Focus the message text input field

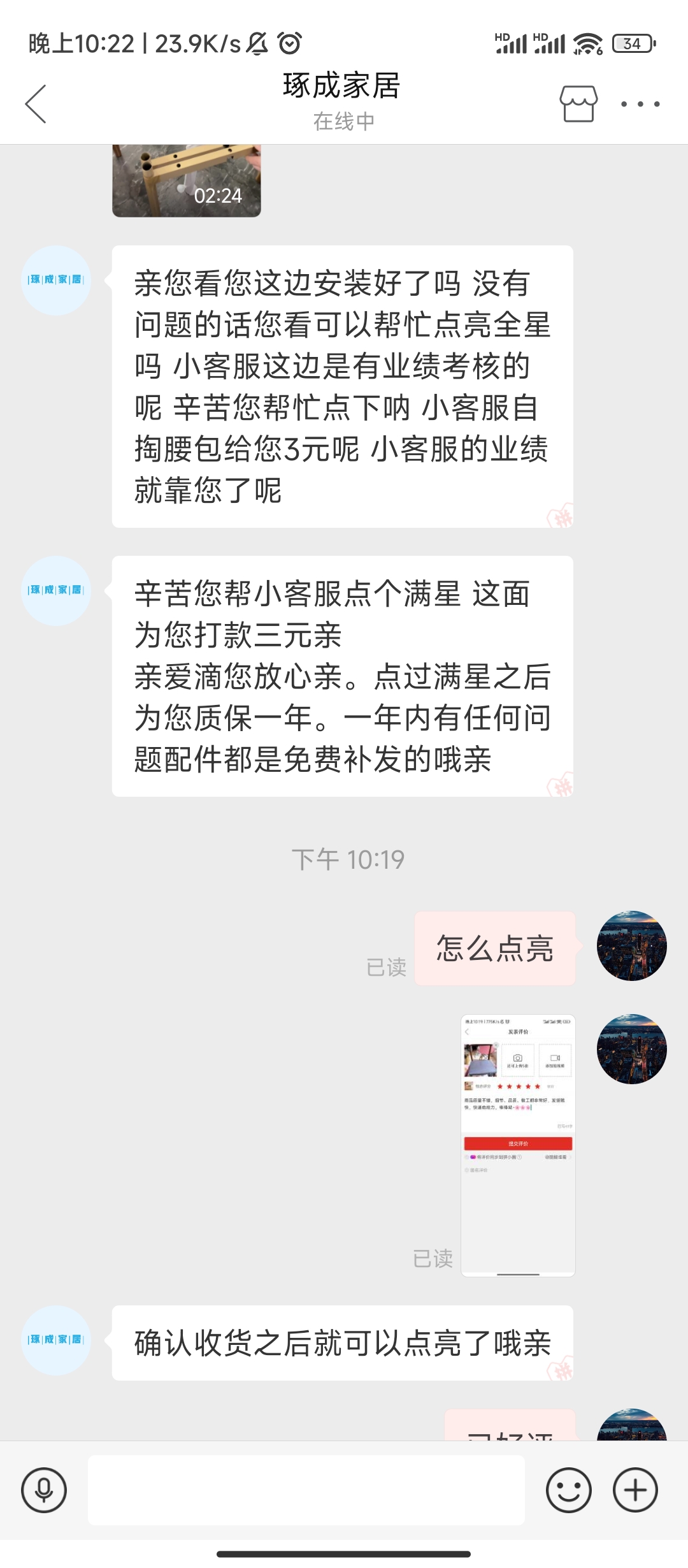[306, 1490]
